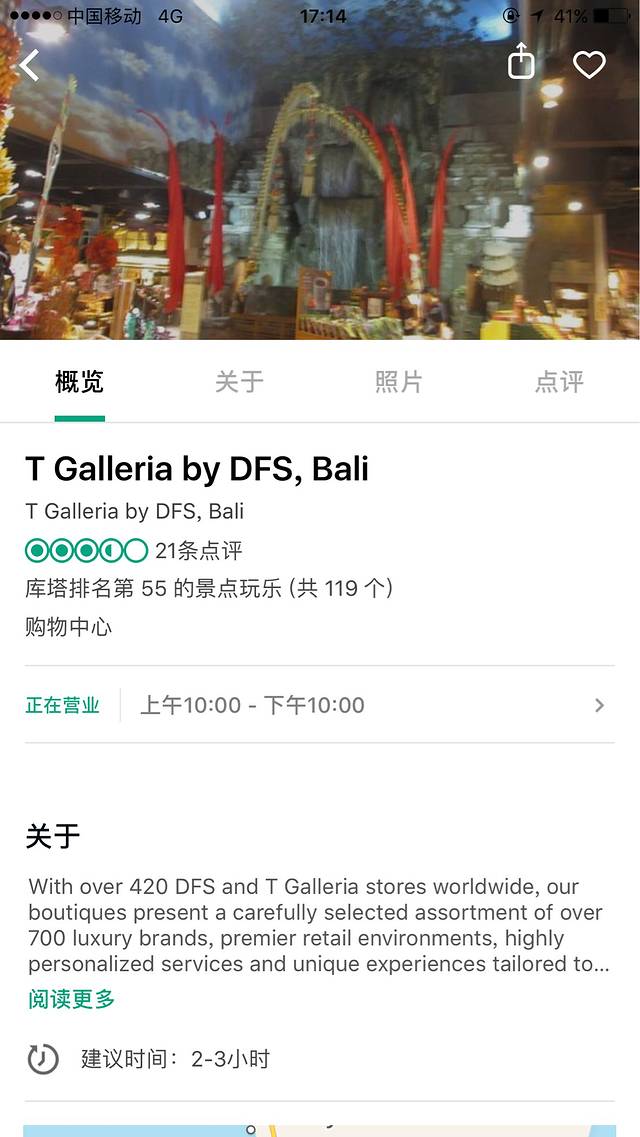Go back using the top-left arrow
Image resolution: width=640 pixels, height=1137 pixels.
(30, 66)
